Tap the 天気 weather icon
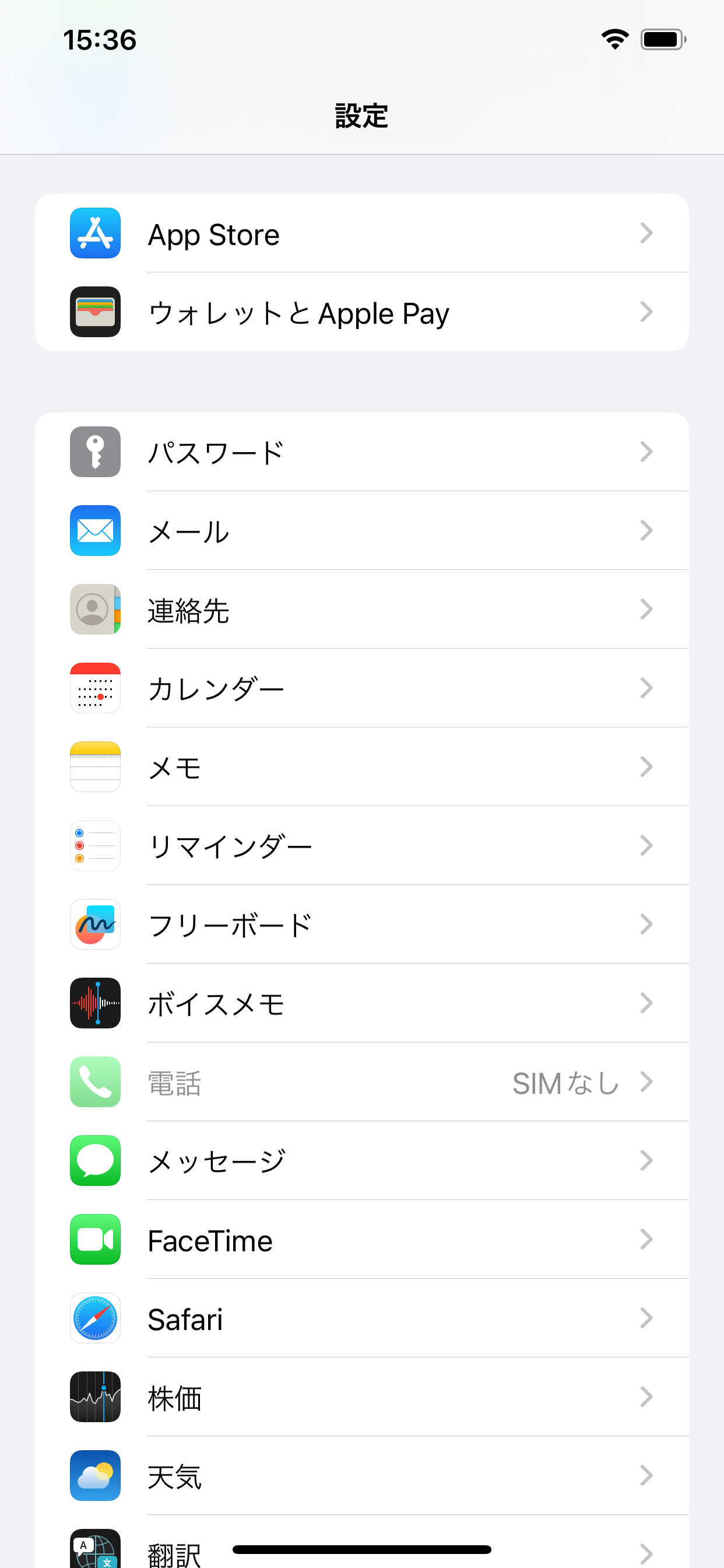Image resolution: width=724 pixels, height=1568 pixels. coord(95,1476)
